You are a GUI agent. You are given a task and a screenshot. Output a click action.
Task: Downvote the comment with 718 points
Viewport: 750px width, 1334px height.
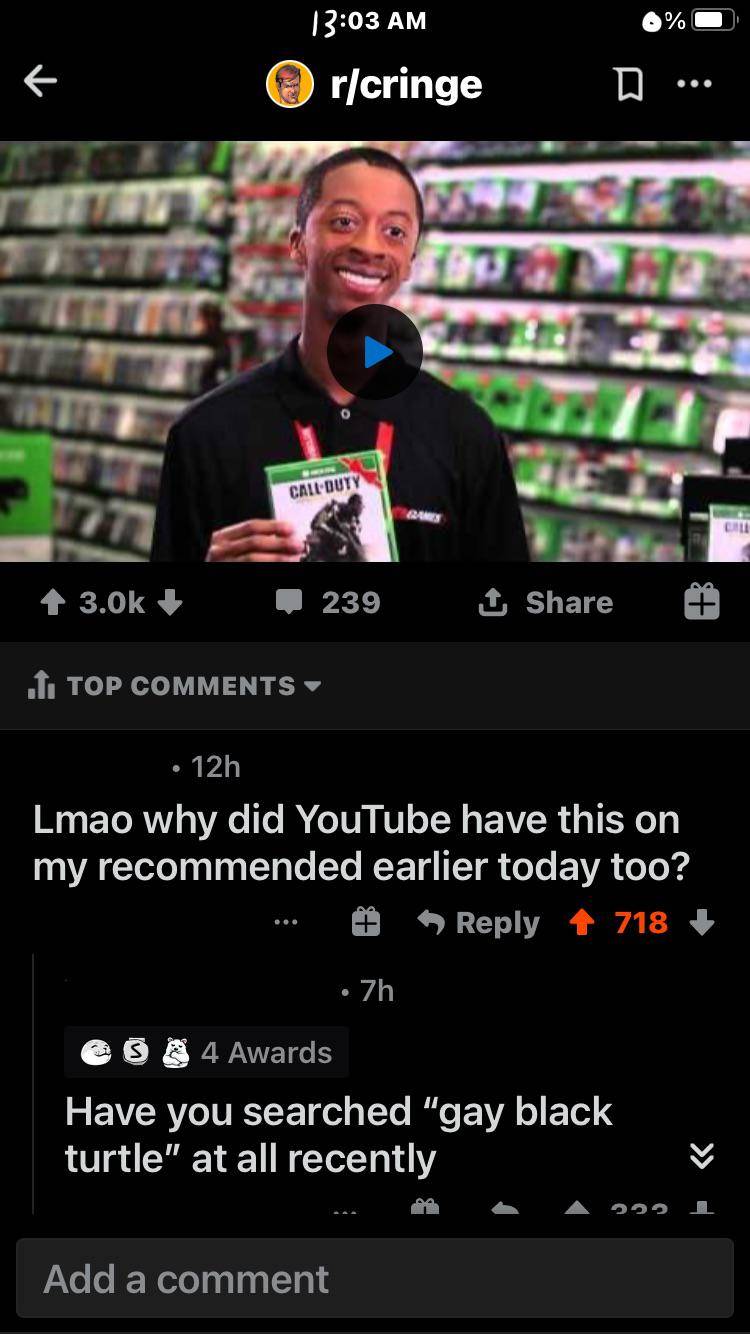(702, 922)
